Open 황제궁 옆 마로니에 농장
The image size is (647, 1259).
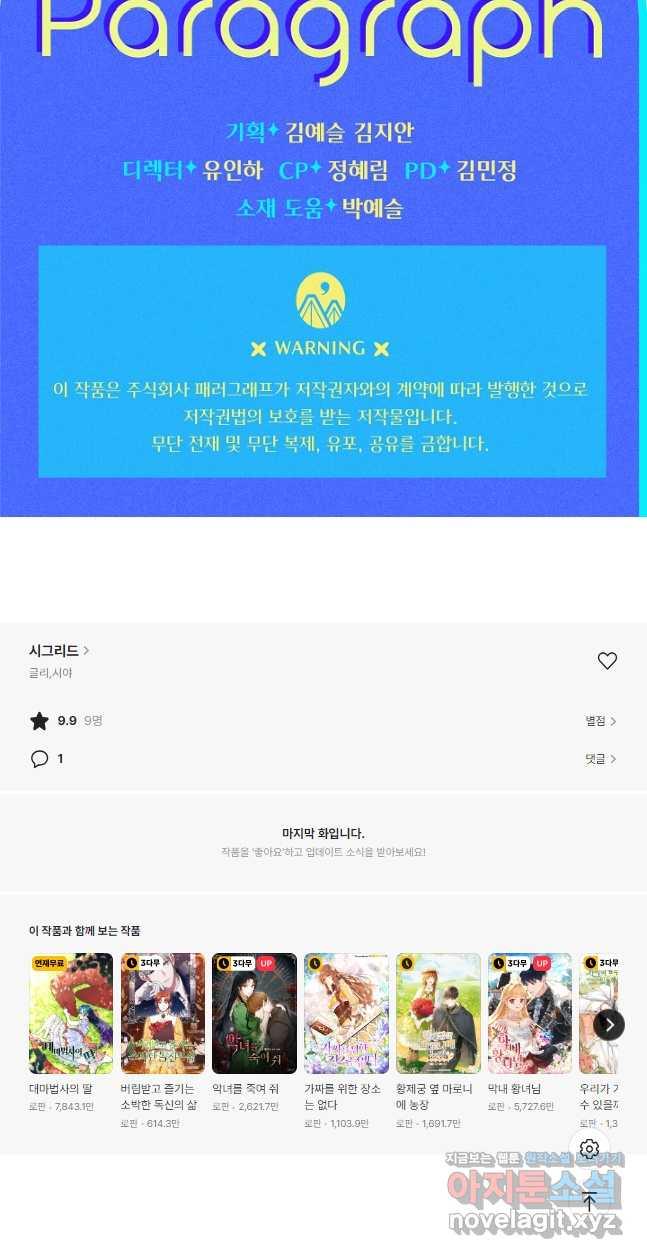point(438,1013)
